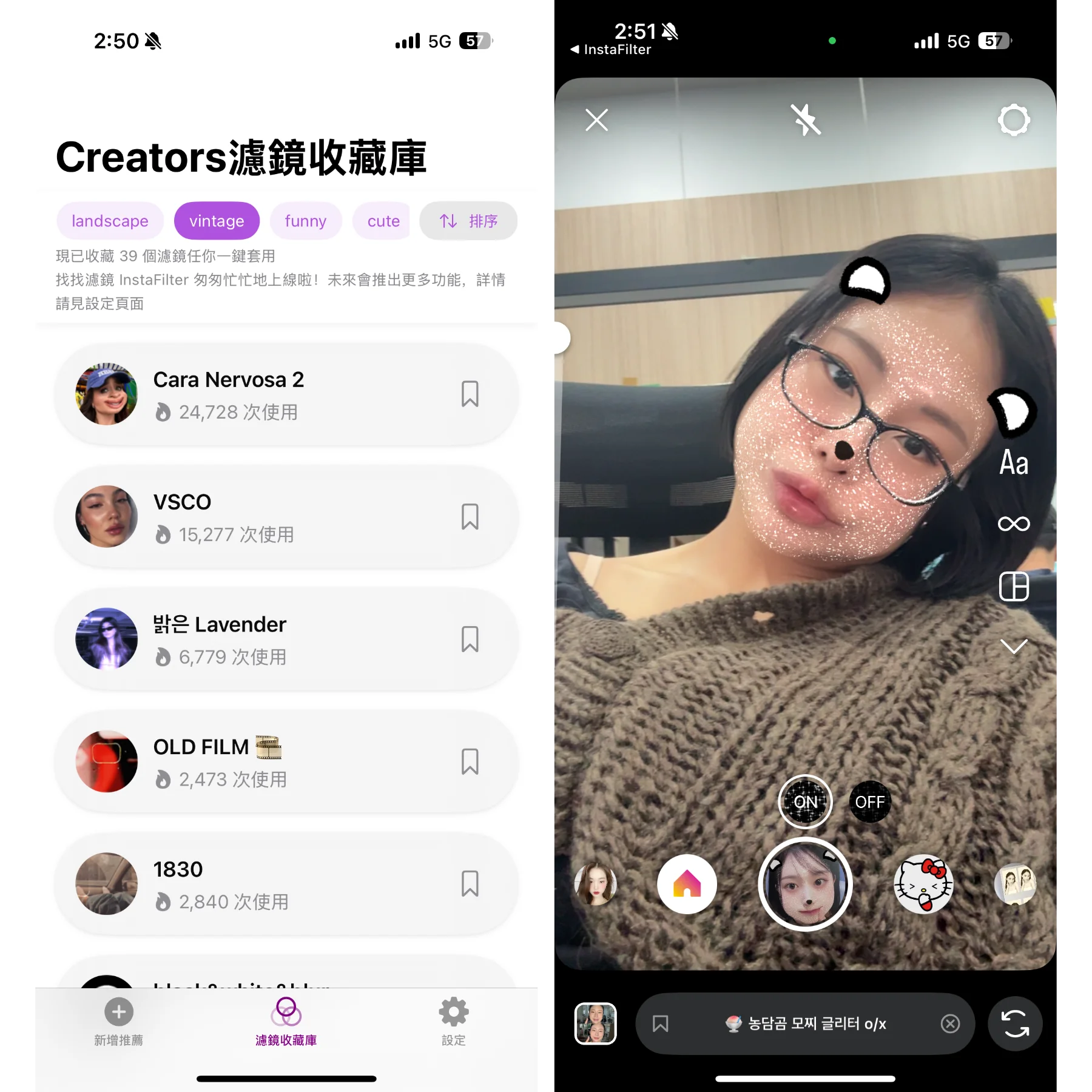Switch to the 新增推薦 tab
The width and height of the screenshot is (1092, 1092).
click(x=119, y=1022)
